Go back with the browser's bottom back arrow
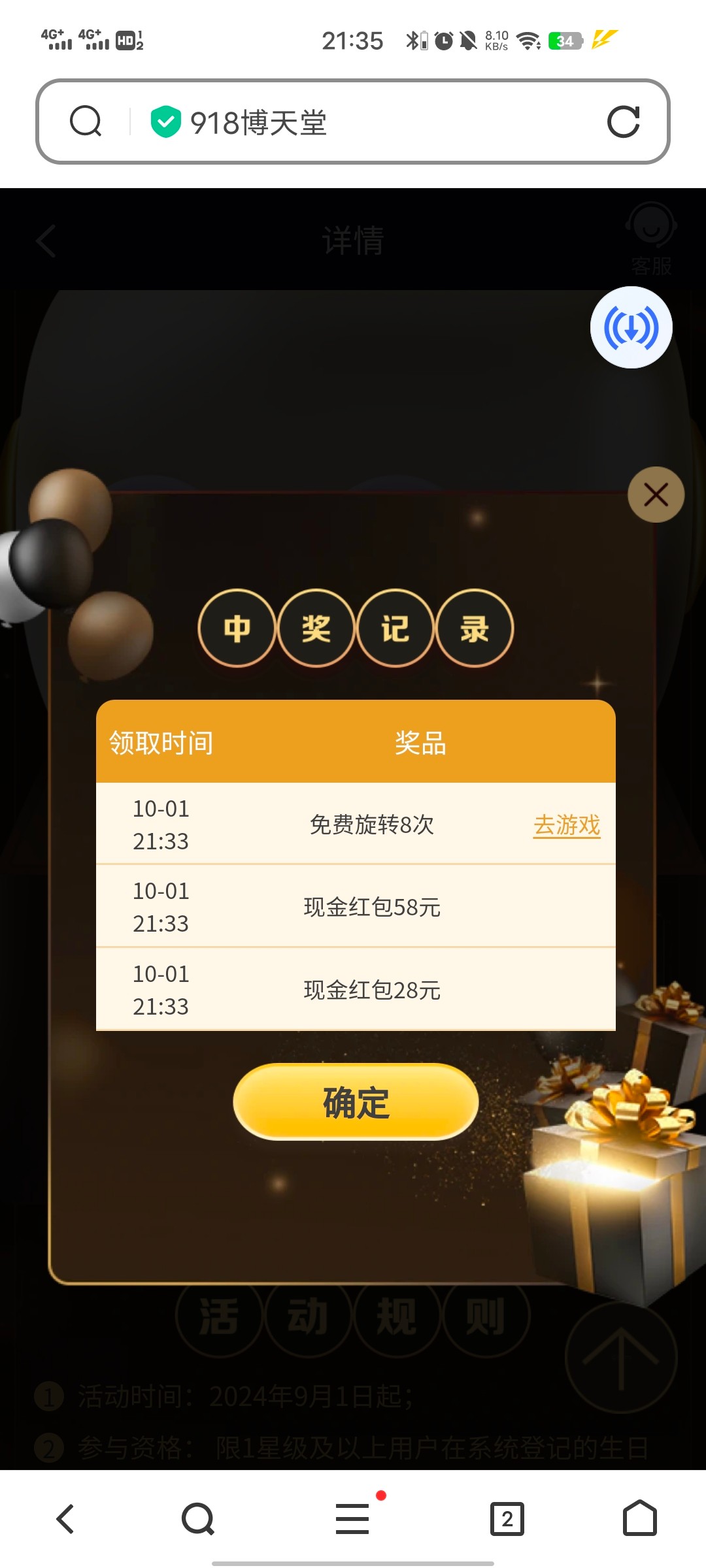 [65, 1519]
